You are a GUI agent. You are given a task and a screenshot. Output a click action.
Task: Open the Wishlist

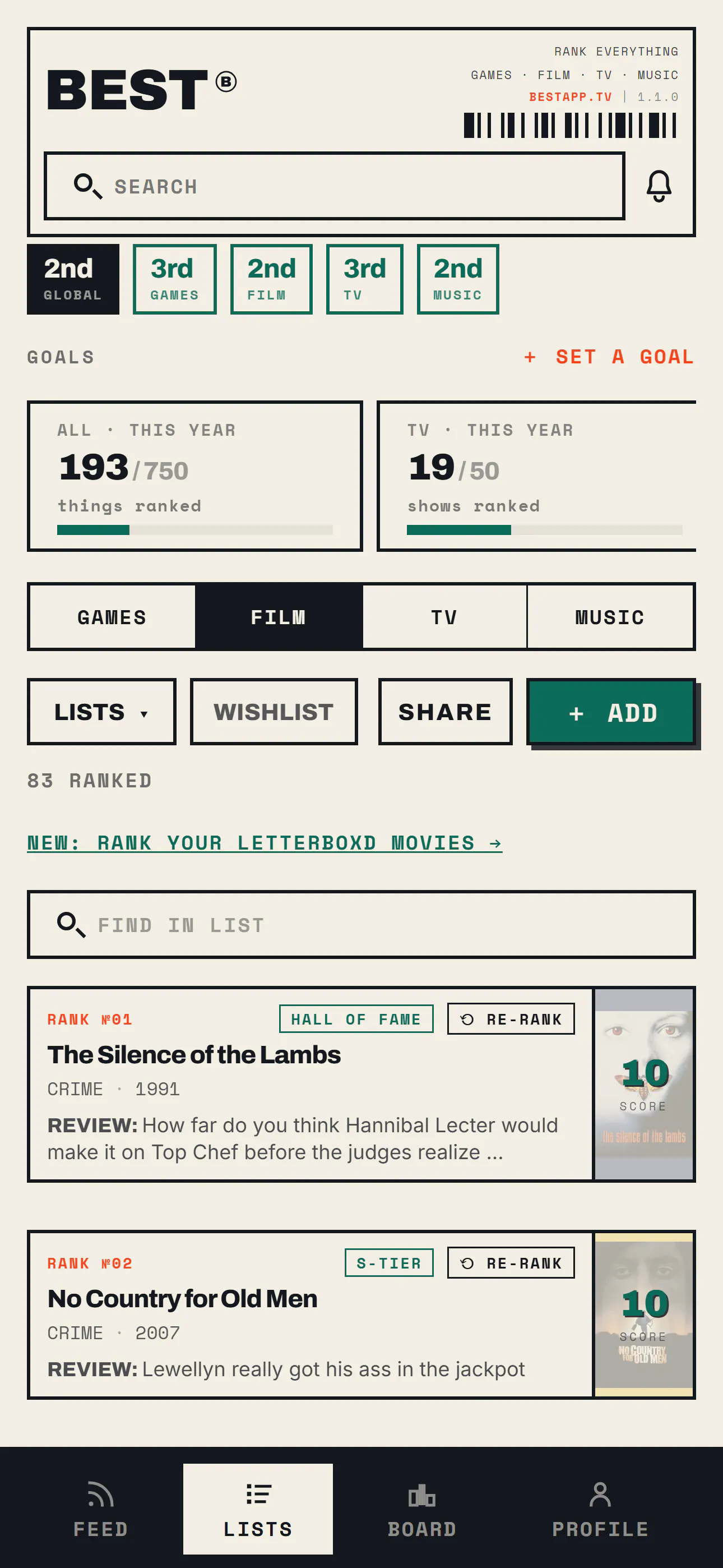point(274,712)
